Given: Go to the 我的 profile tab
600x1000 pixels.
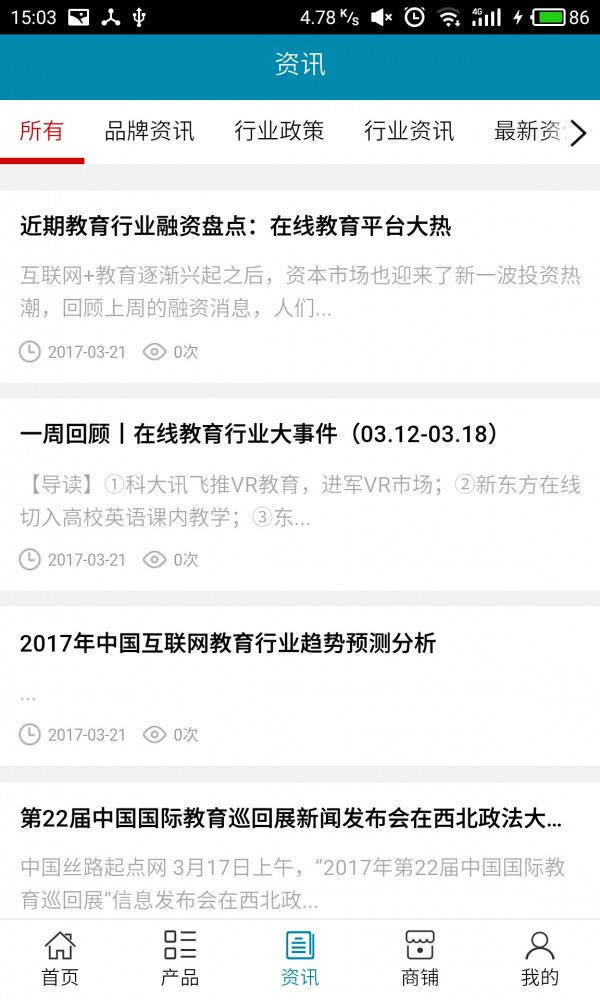Looking at the screenshot, I should [x=540, y=958].
